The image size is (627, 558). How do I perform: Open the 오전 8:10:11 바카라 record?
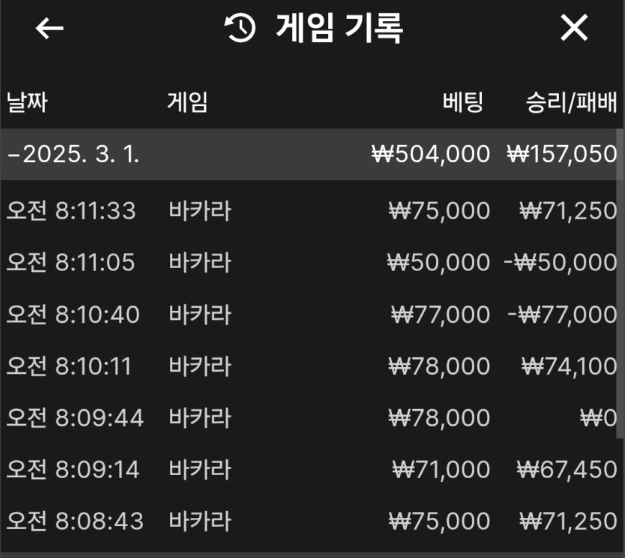coord(312,366)
